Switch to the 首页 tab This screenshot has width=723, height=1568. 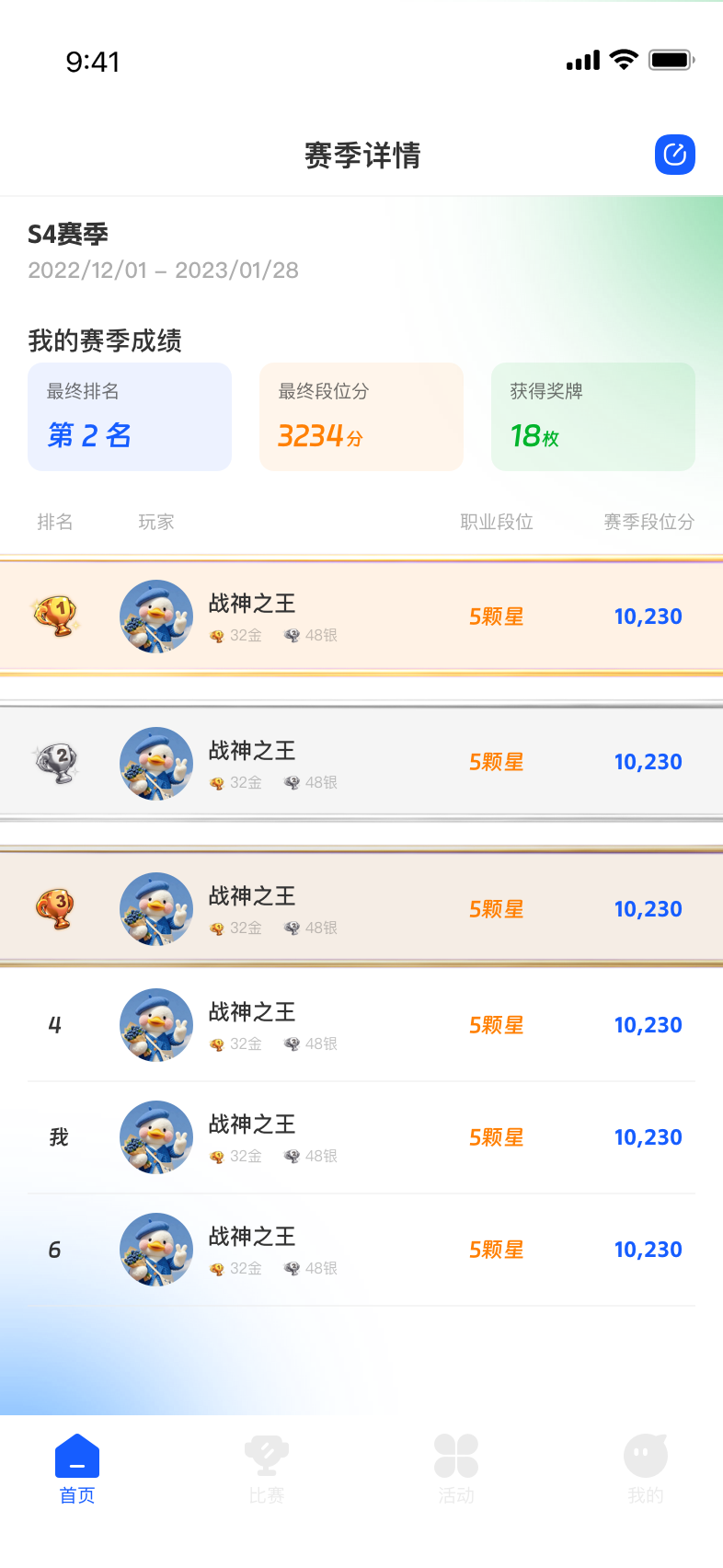[x=77, y=1469]
